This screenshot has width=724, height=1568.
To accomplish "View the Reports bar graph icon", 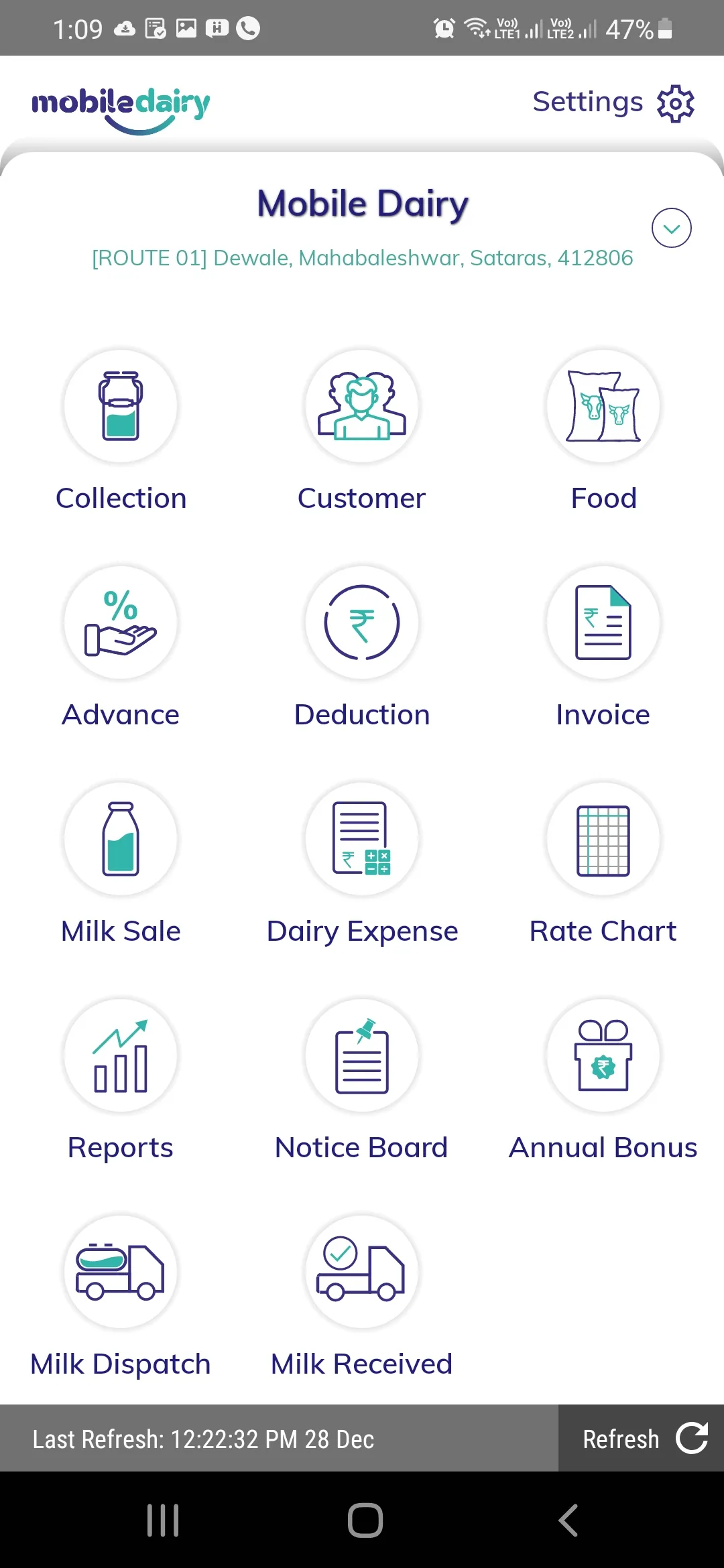I will pyautogui.click(x=121, y=1055).
